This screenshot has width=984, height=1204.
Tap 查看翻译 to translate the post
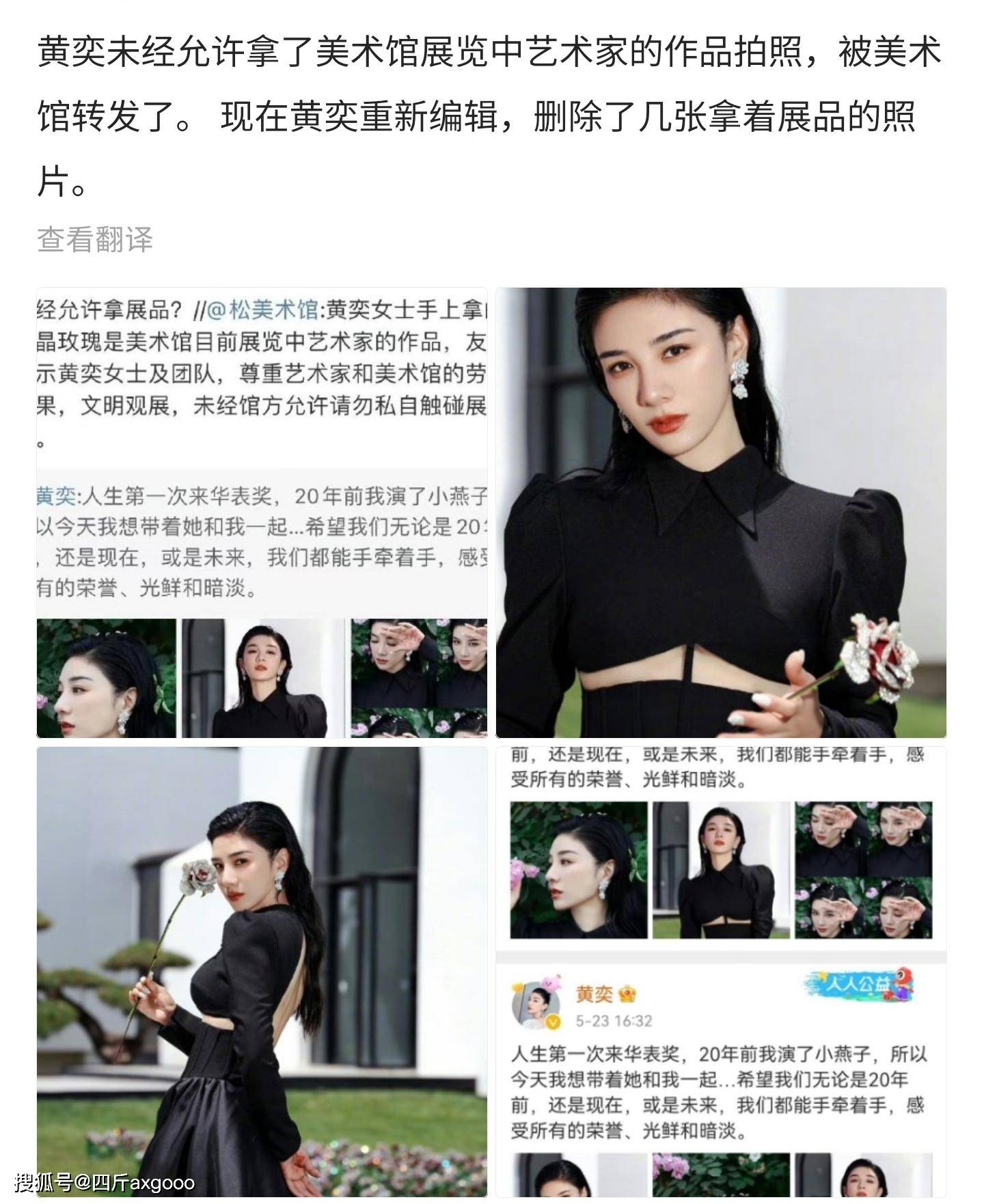(x=95, y=240)
